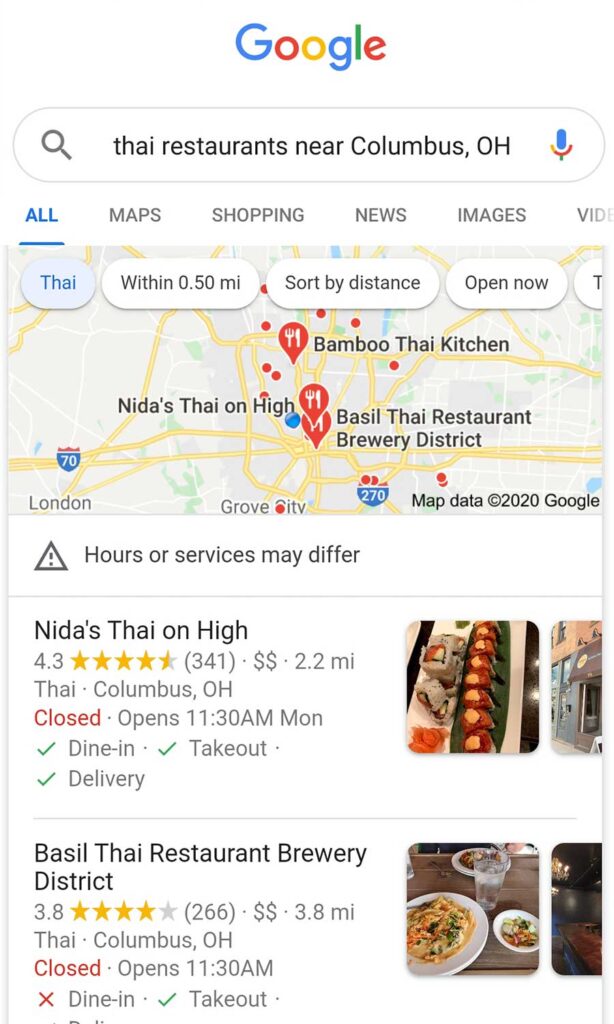Viewport: 614px width, 1024px height.
Task: Select Sort by distance chip
Action: pos(352,283)
